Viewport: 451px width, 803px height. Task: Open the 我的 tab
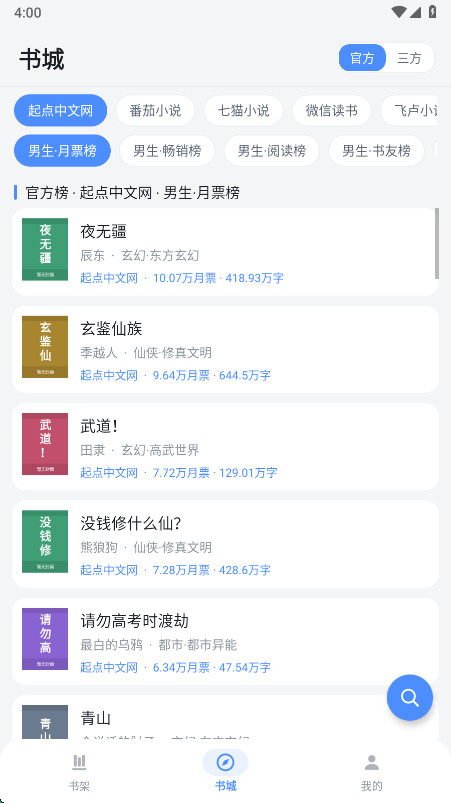[372, 772]
